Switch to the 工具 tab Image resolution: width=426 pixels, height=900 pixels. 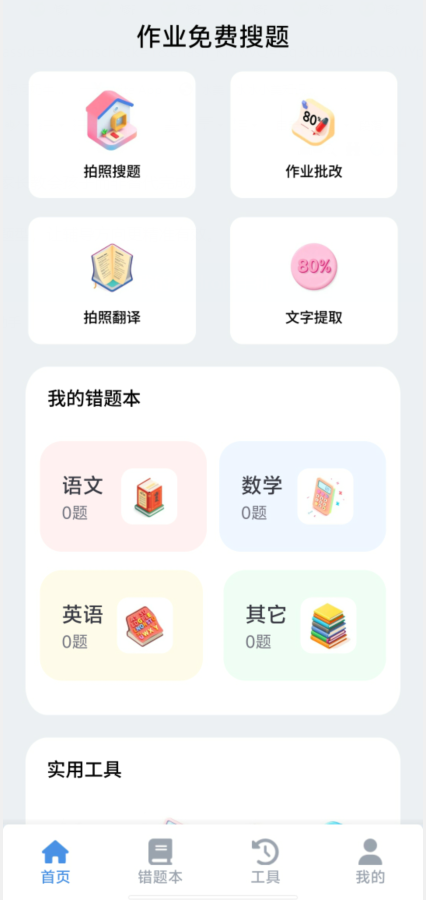[x=265, y=862]
